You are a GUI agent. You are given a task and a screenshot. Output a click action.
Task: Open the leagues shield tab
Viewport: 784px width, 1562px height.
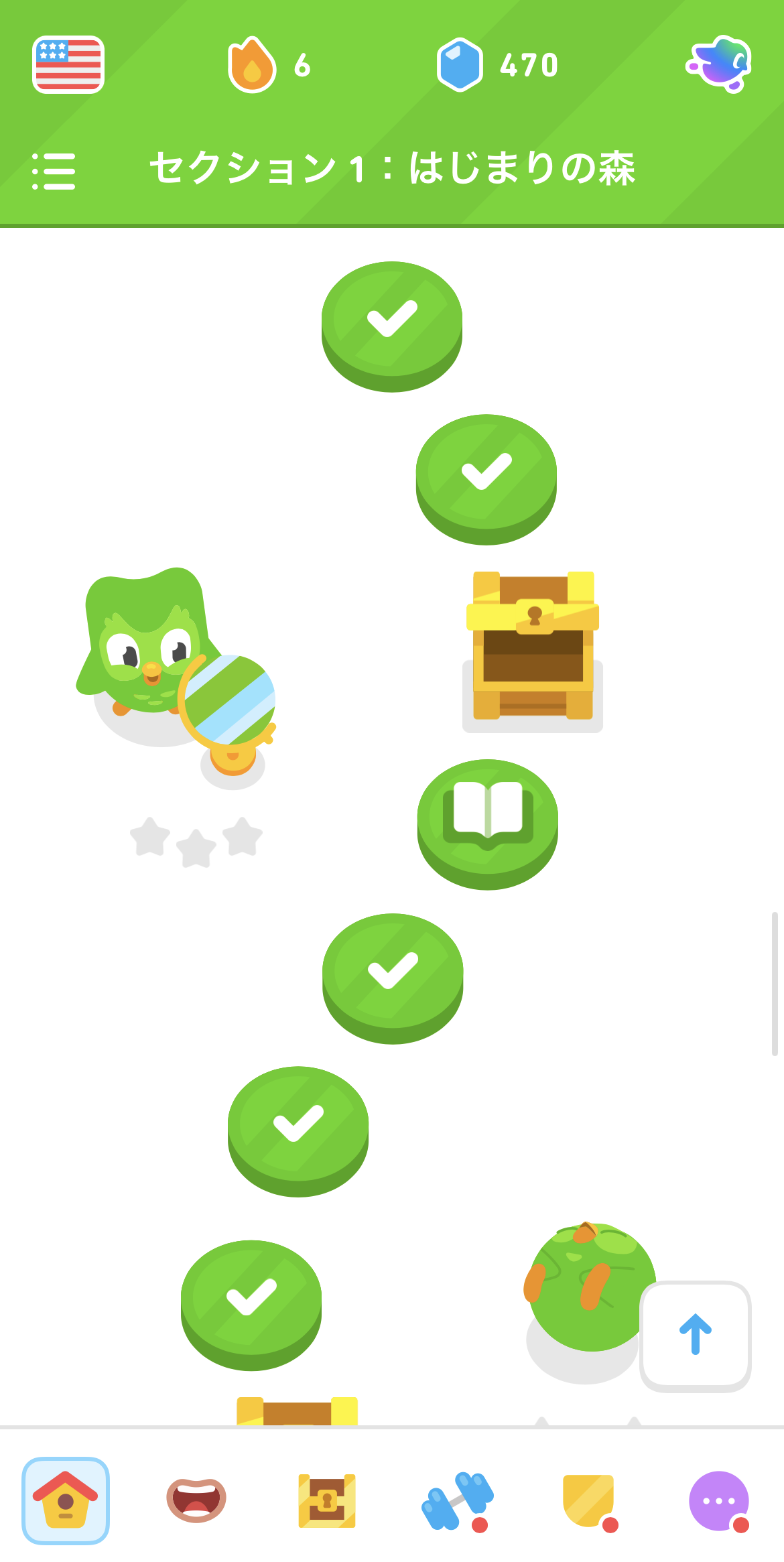[x=588, y=1500]
